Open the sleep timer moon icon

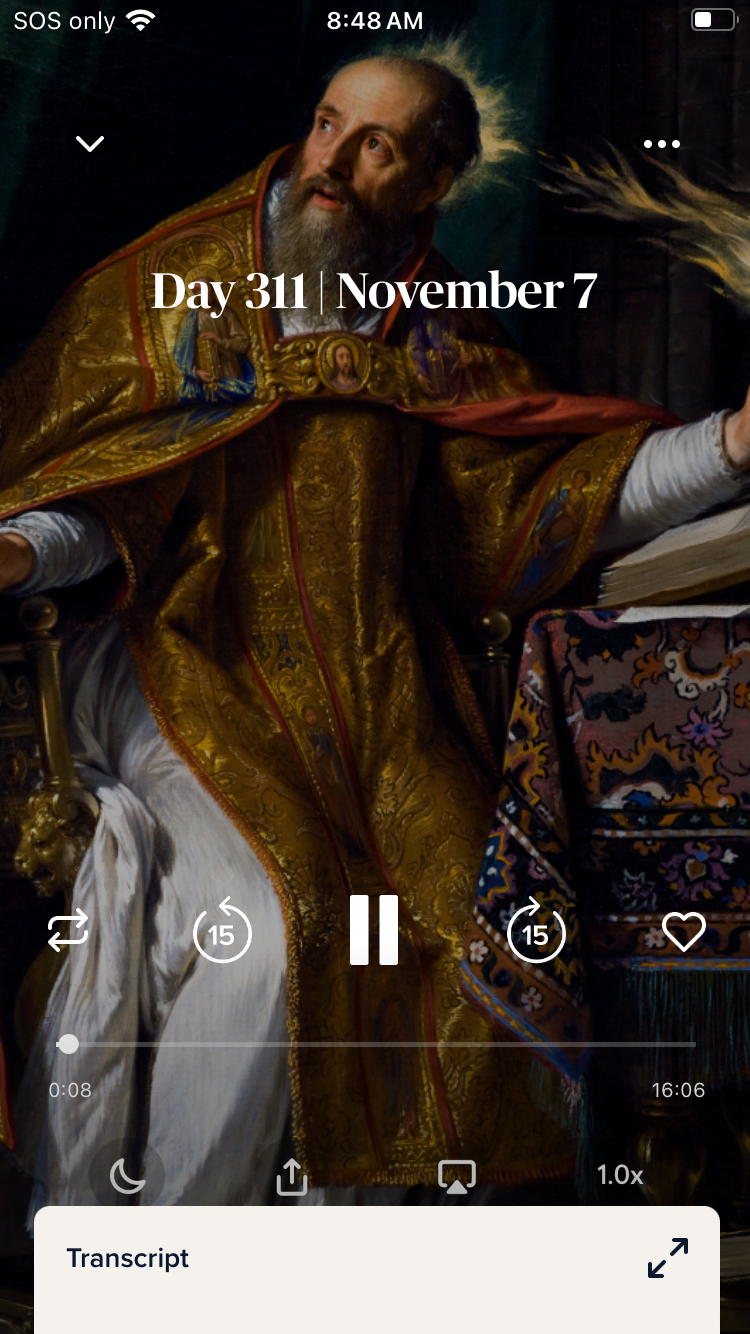click(127, 1177)
